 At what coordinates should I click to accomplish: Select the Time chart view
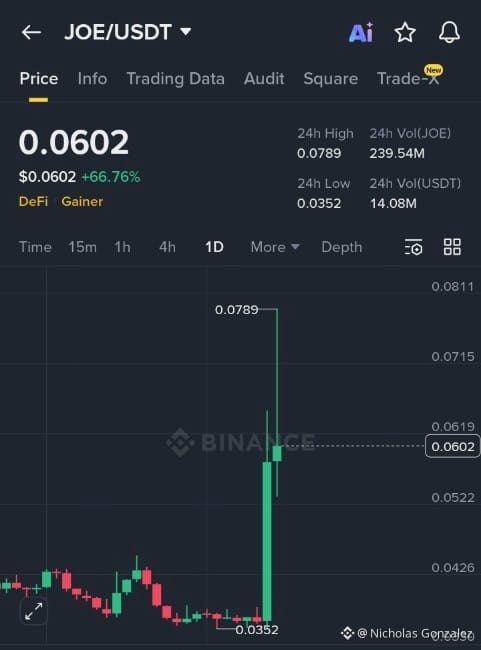[35, 247]
